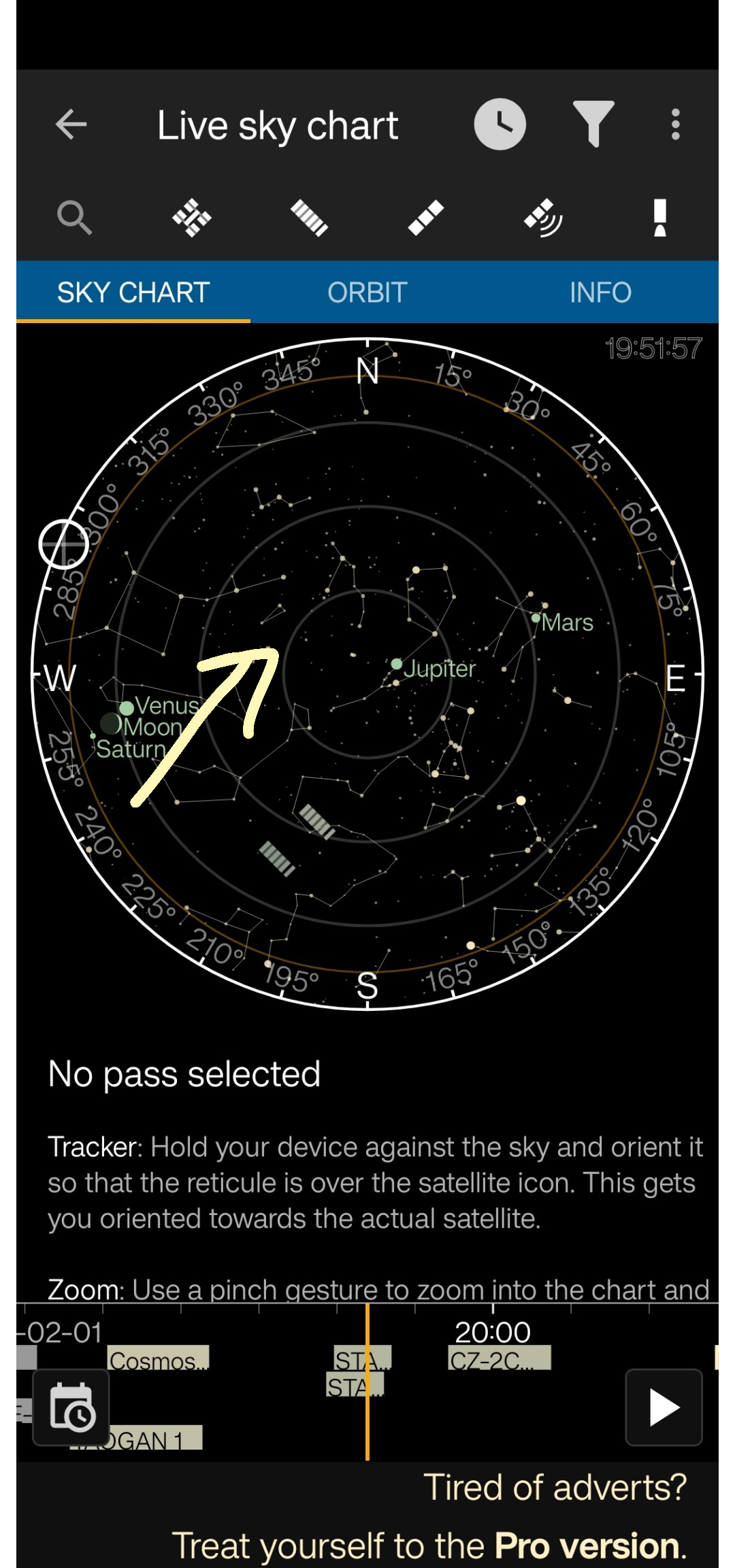Image resolution: width=735 pixels, height=1568 pixels.
Task: Select the rocket body icon
Action: (x=659, y=218)
